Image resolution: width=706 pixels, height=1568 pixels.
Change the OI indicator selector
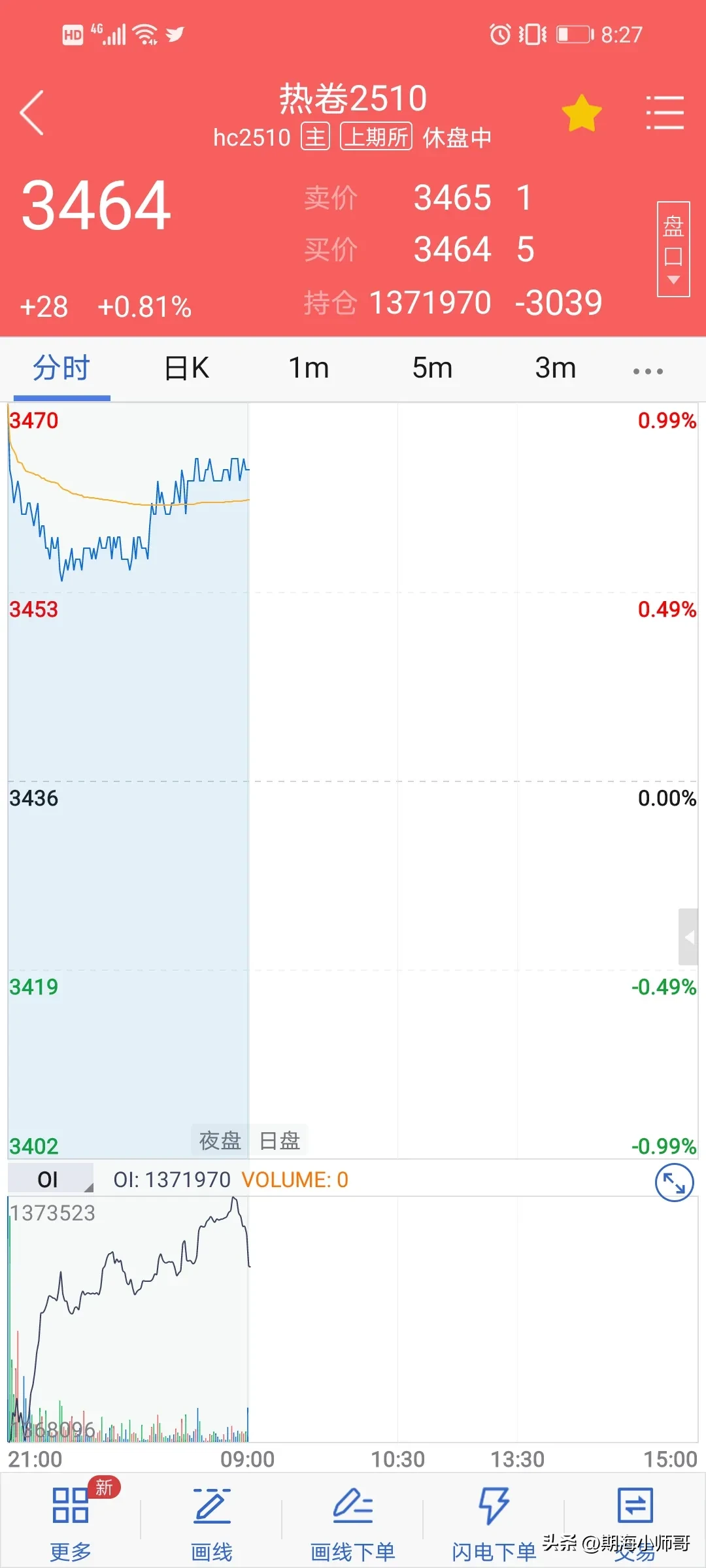[x=50, y=1179]
